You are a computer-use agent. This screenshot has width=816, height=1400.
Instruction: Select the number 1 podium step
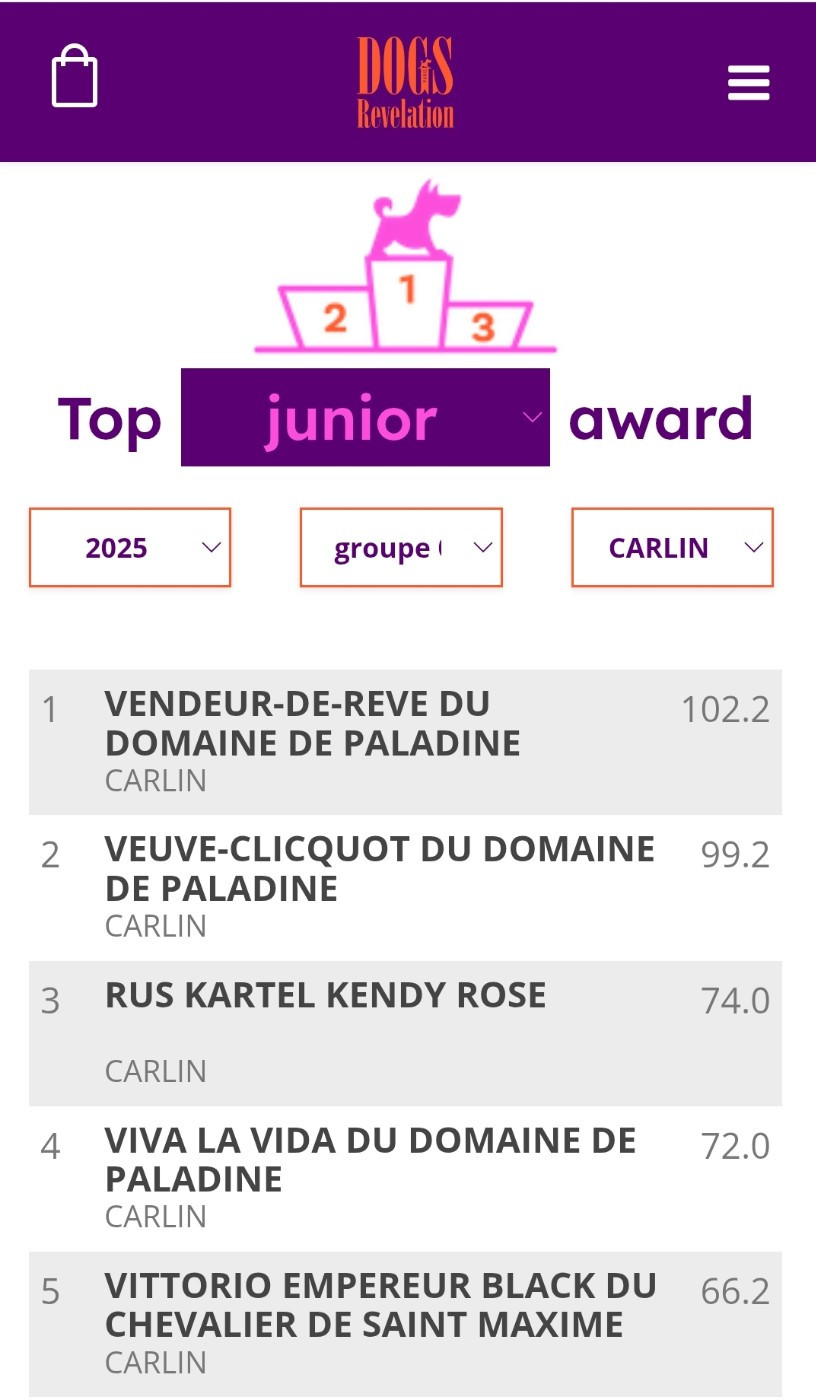[406, 287]
